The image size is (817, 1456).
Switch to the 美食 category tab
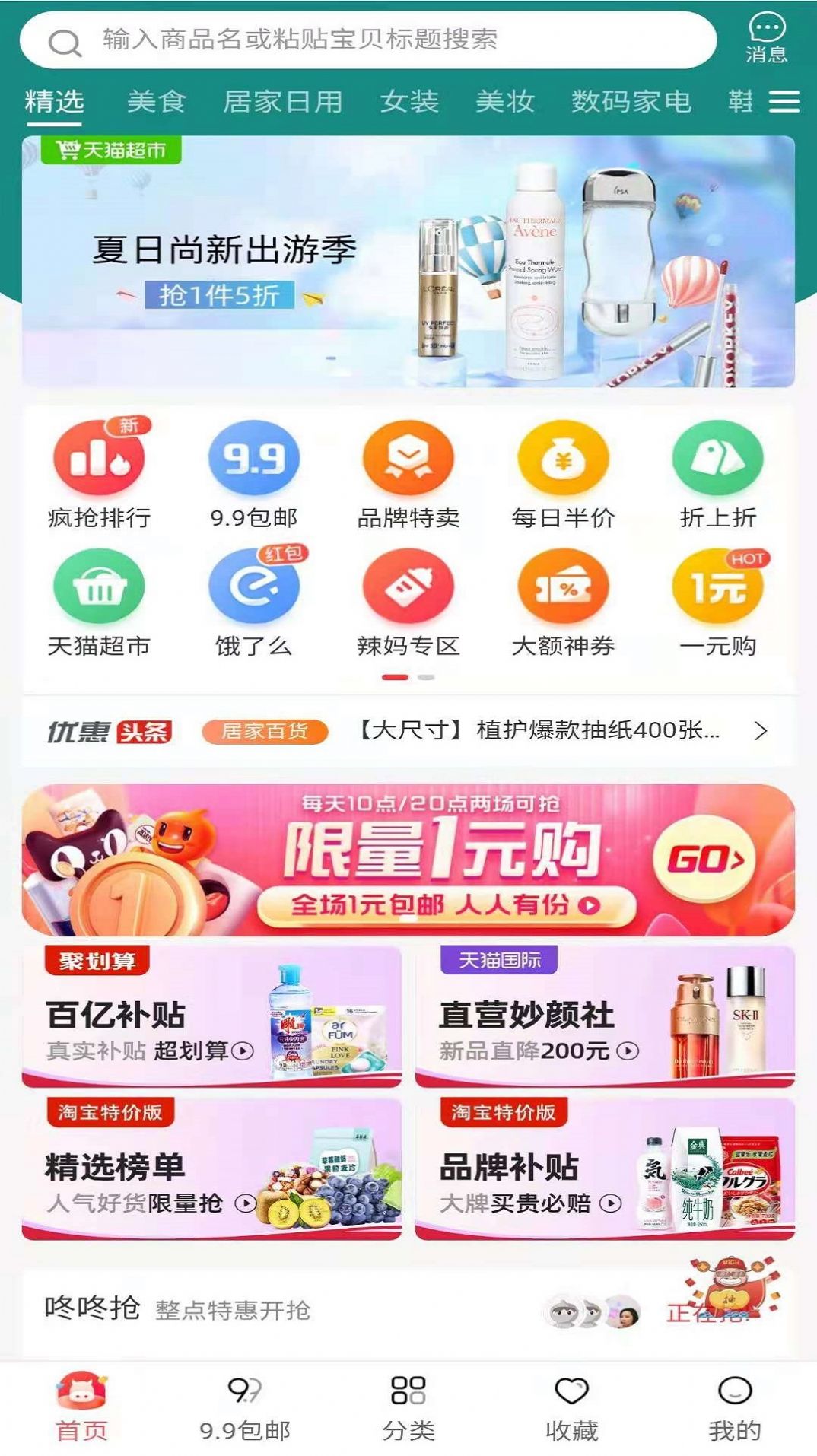[x=157, y=101]
